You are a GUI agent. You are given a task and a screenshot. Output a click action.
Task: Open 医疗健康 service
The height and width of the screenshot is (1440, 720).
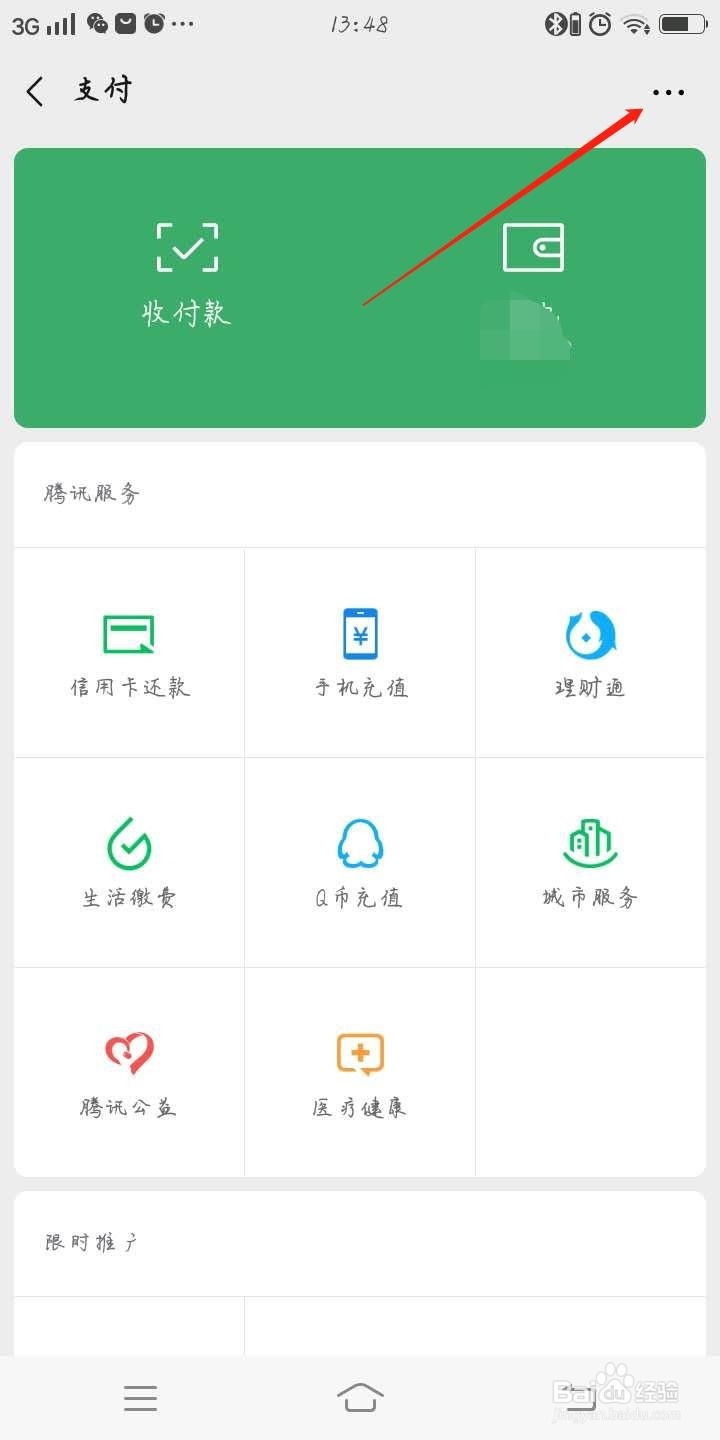point(360,1073)
